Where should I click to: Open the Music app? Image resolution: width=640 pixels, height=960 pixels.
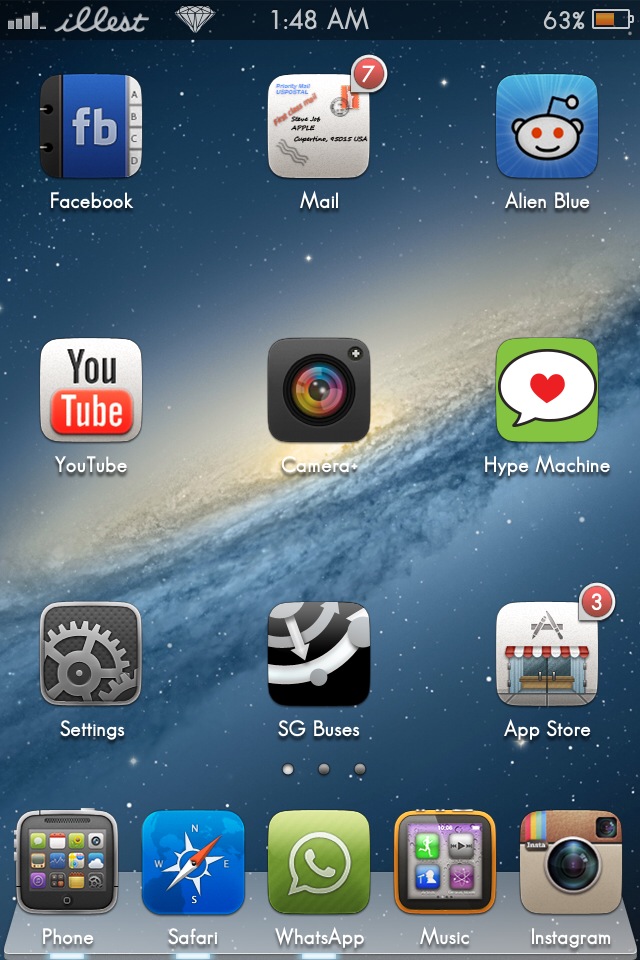tap(445, 862)
